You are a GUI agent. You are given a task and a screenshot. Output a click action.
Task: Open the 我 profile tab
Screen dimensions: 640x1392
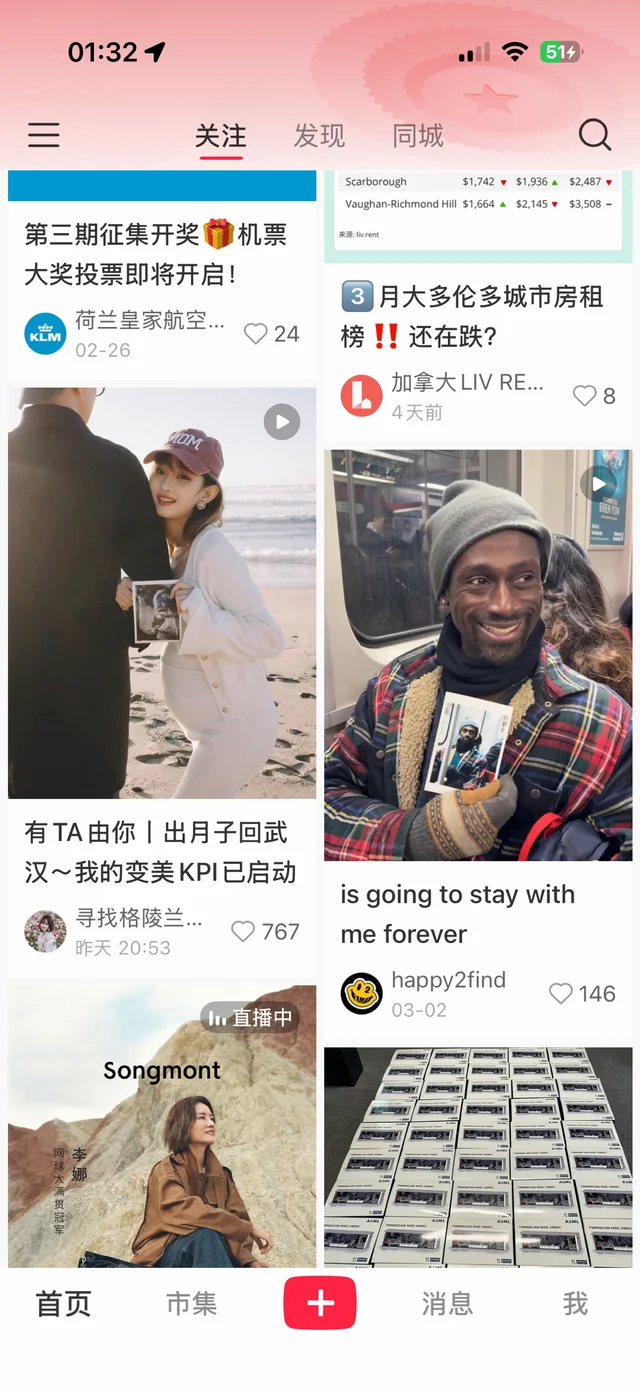point(575,1304)
